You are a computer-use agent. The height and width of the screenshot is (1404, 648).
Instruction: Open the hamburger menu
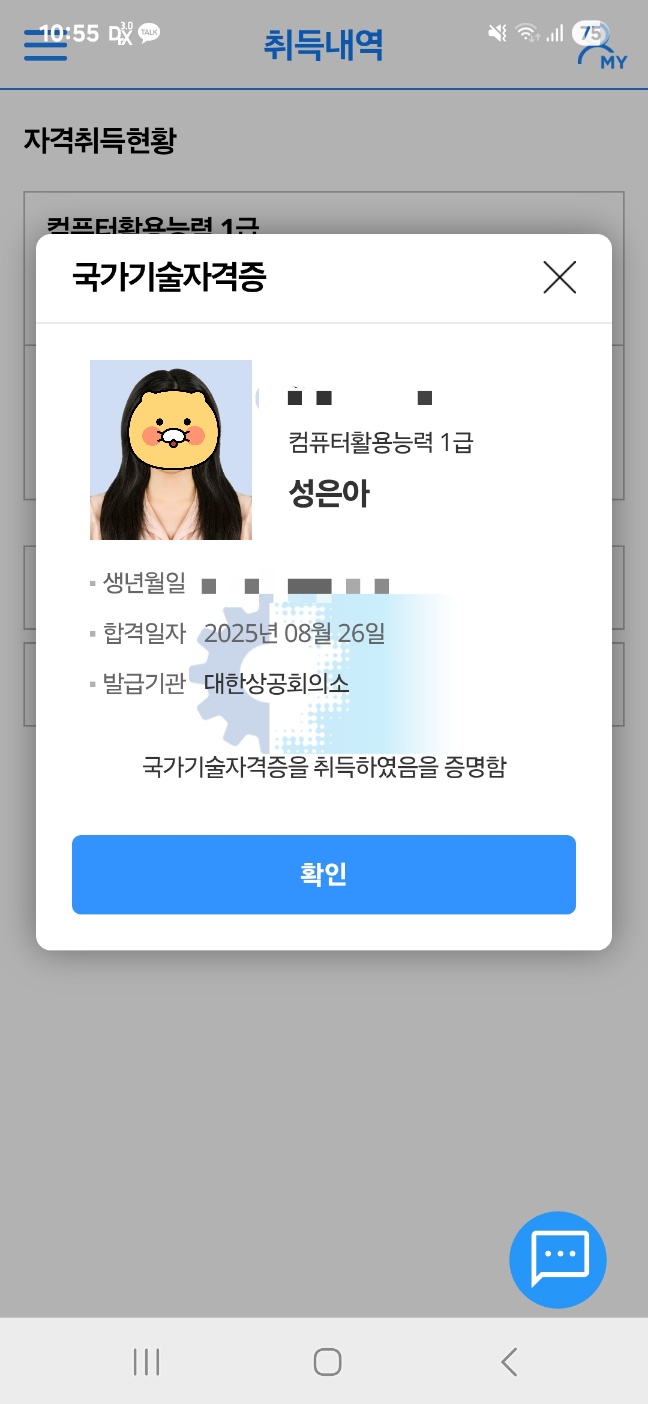[45, 45]
